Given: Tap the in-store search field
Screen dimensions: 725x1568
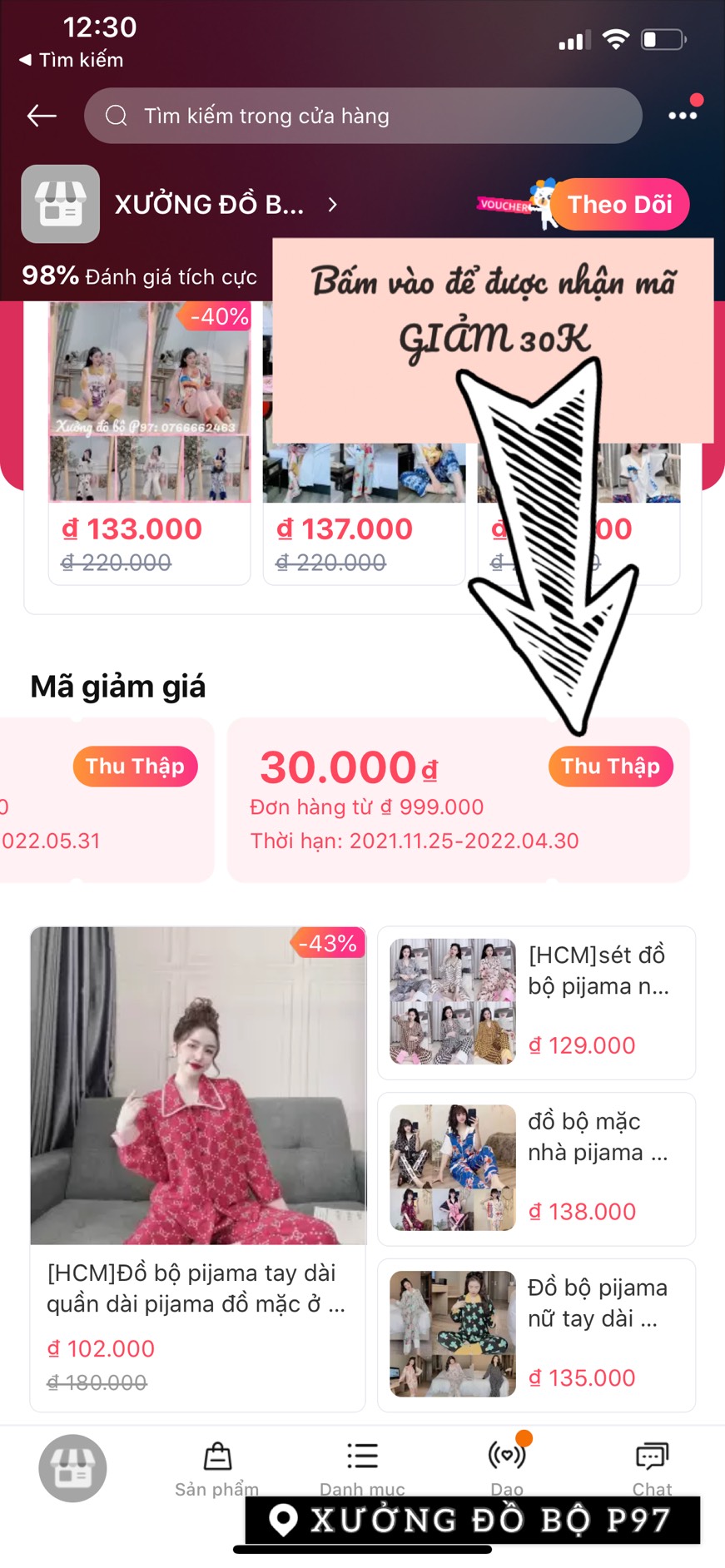Looking at the screenshot, I should [x=363, y=116].
